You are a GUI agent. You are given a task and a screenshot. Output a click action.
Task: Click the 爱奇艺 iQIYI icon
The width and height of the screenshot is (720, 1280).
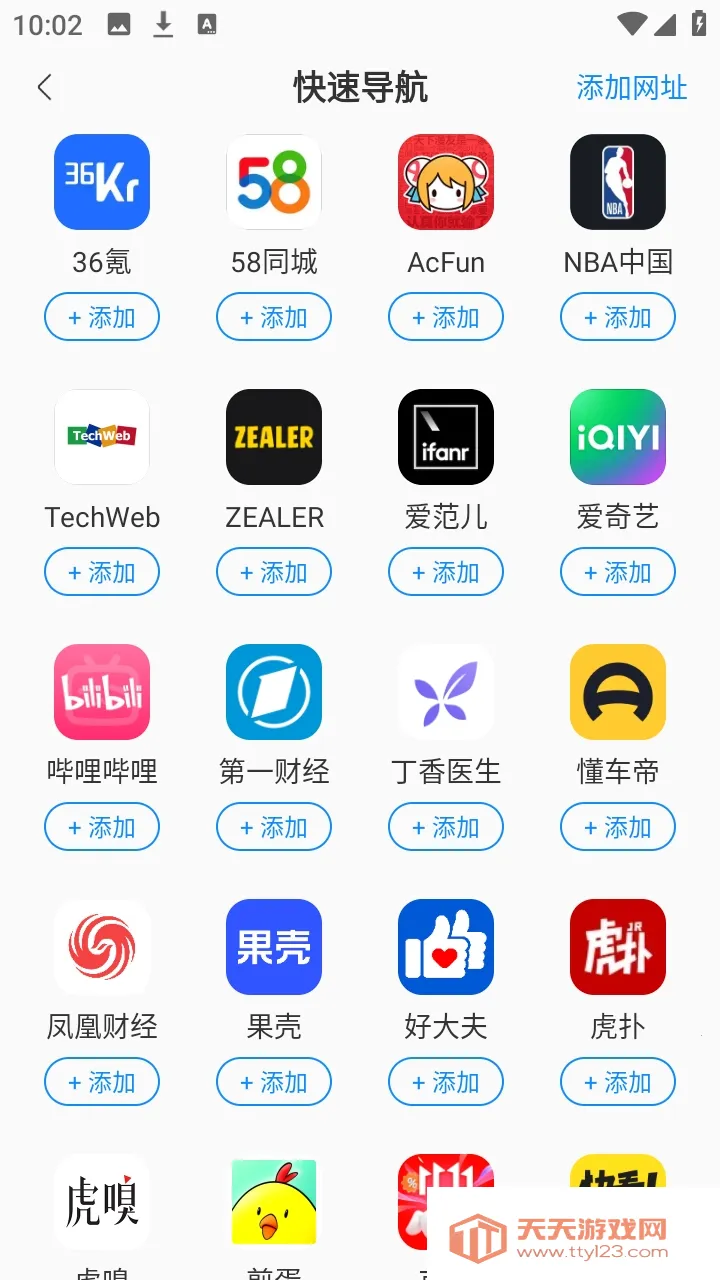click(x=617, y=437)
